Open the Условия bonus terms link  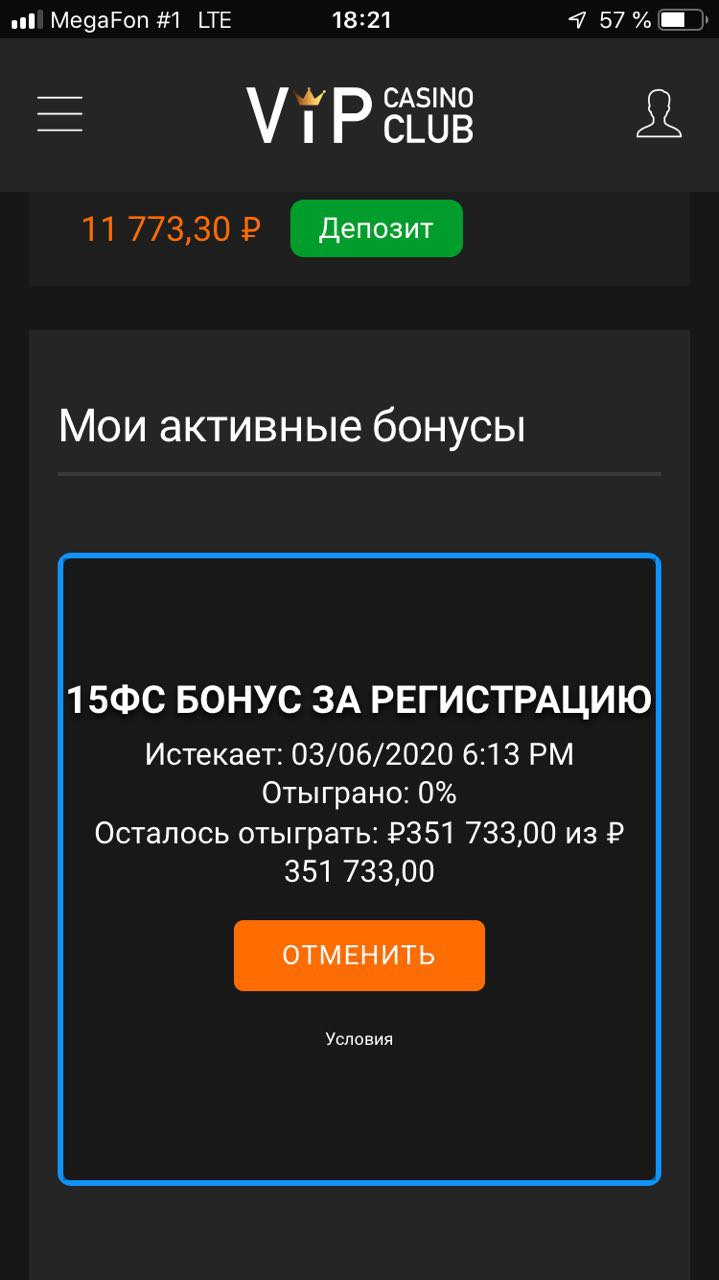point(359,1039)
